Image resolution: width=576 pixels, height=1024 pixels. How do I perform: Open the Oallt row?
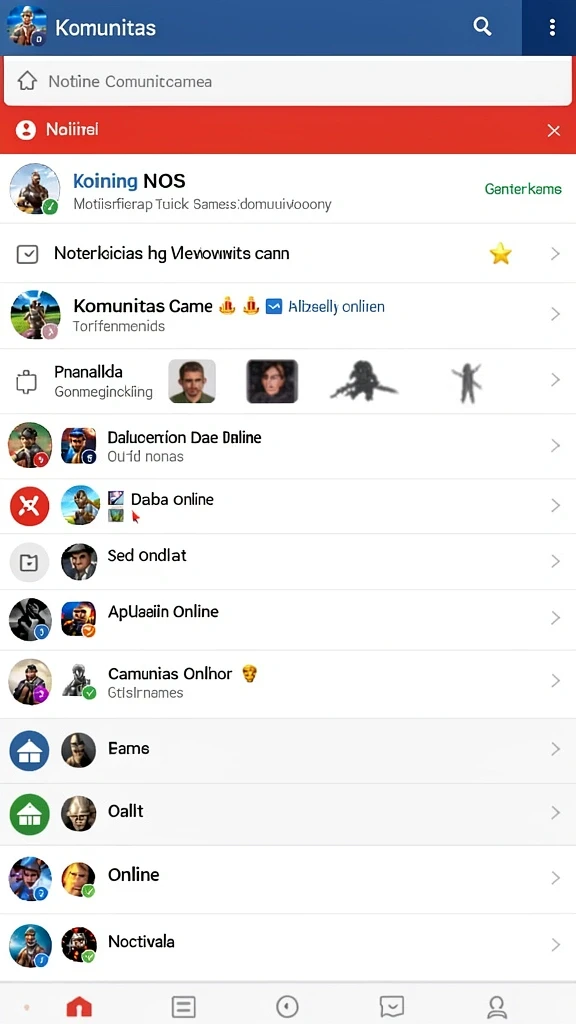pos(288,813)
